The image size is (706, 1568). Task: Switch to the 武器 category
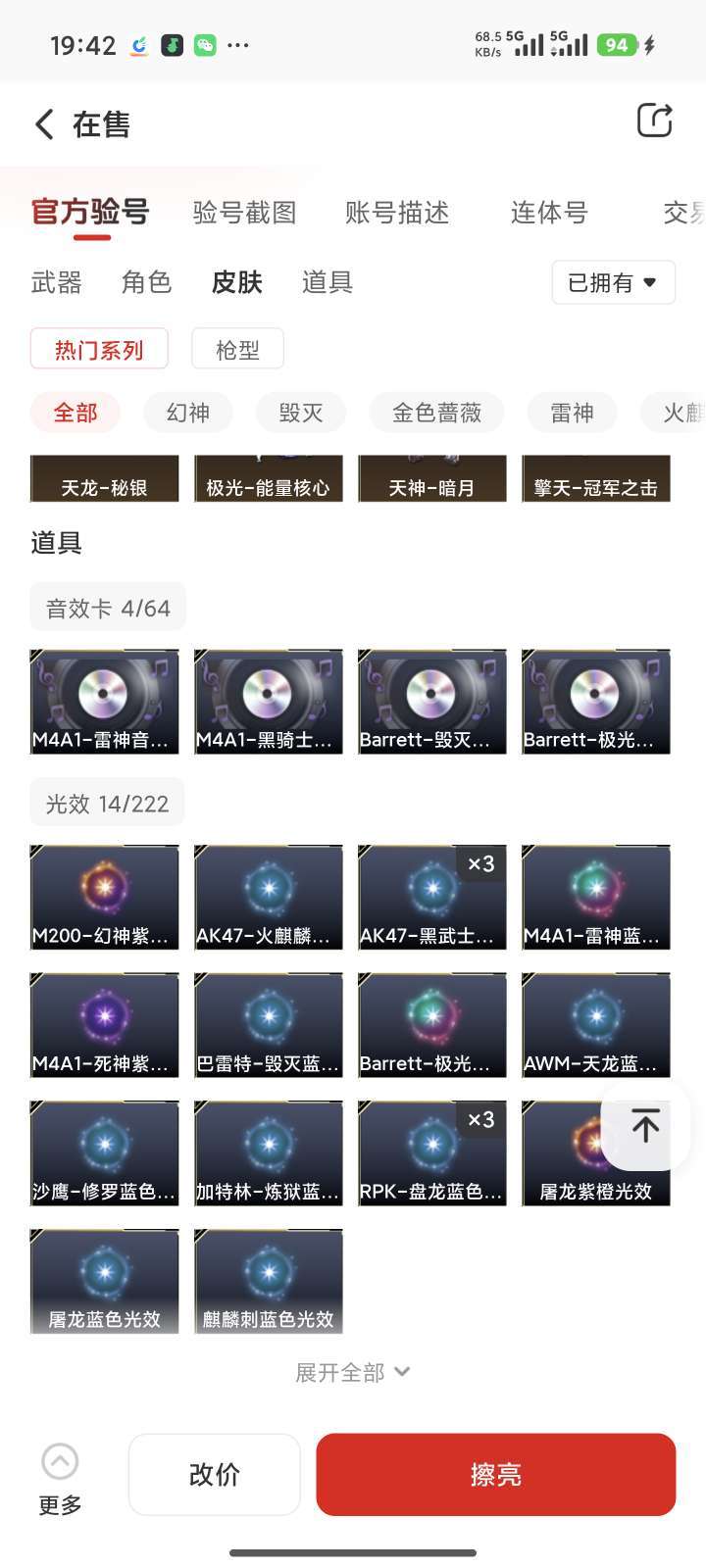point(57,282)
